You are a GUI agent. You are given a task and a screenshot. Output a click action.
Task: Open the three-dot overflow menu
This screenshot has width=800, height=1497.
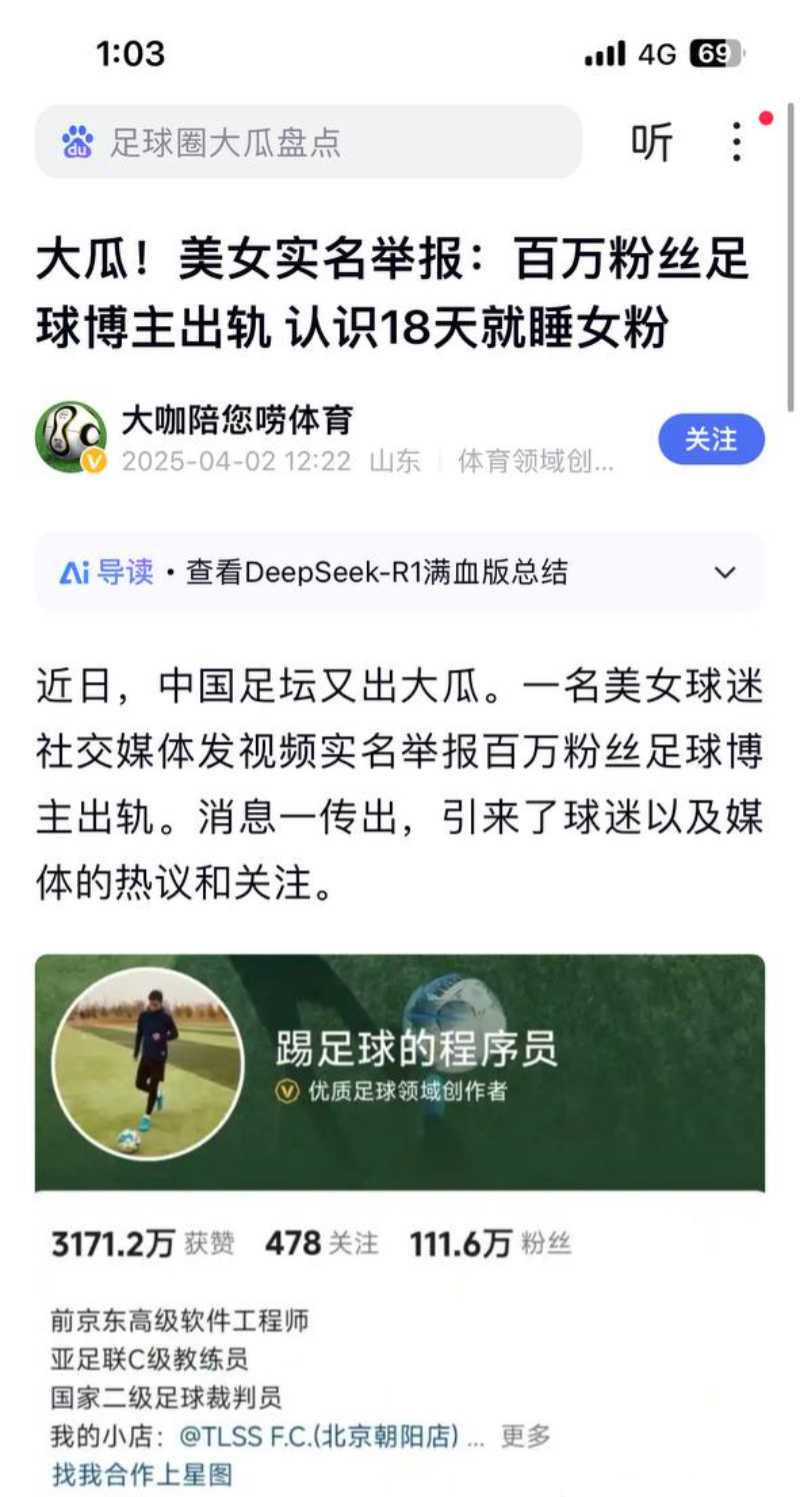pos(737,142)
